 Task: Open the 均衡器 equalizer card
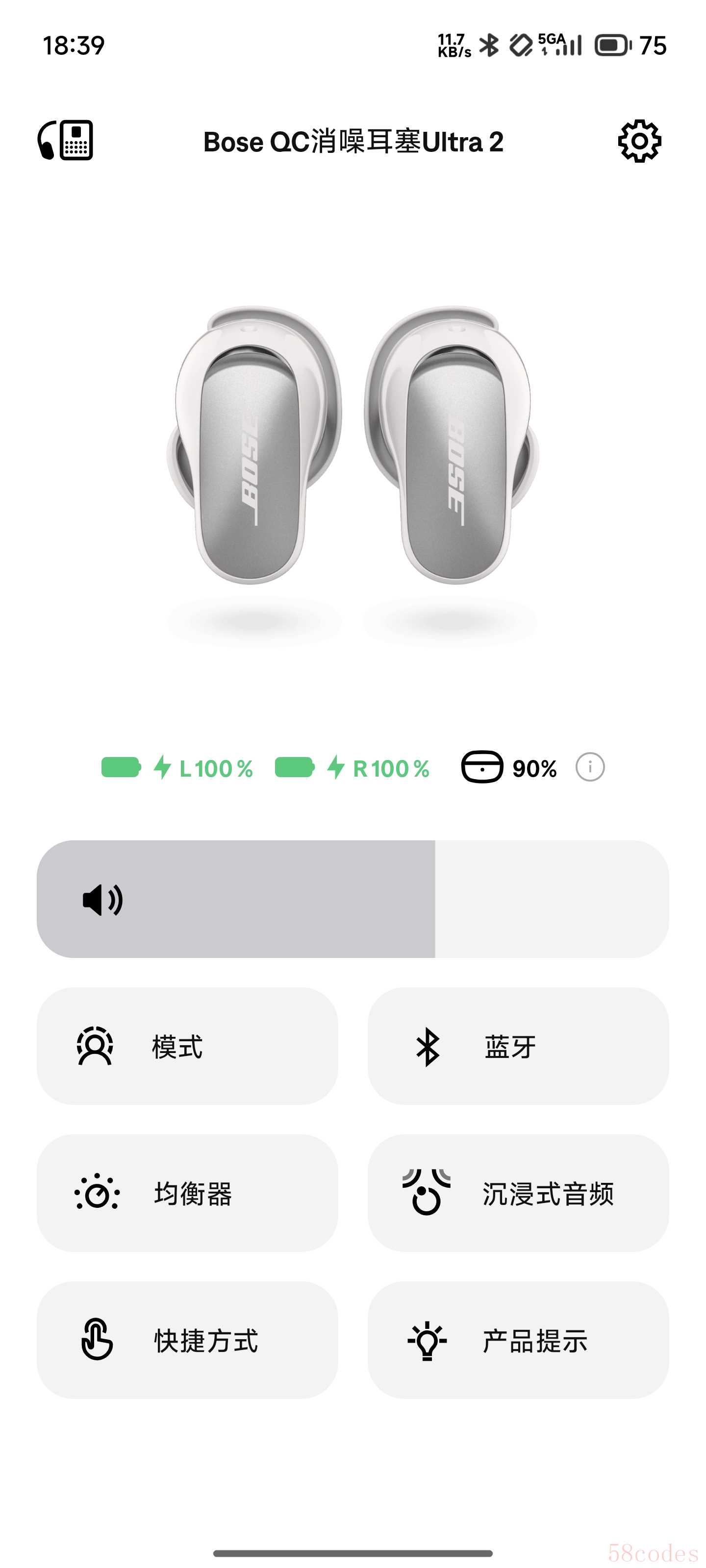[x=187, y=1193]
